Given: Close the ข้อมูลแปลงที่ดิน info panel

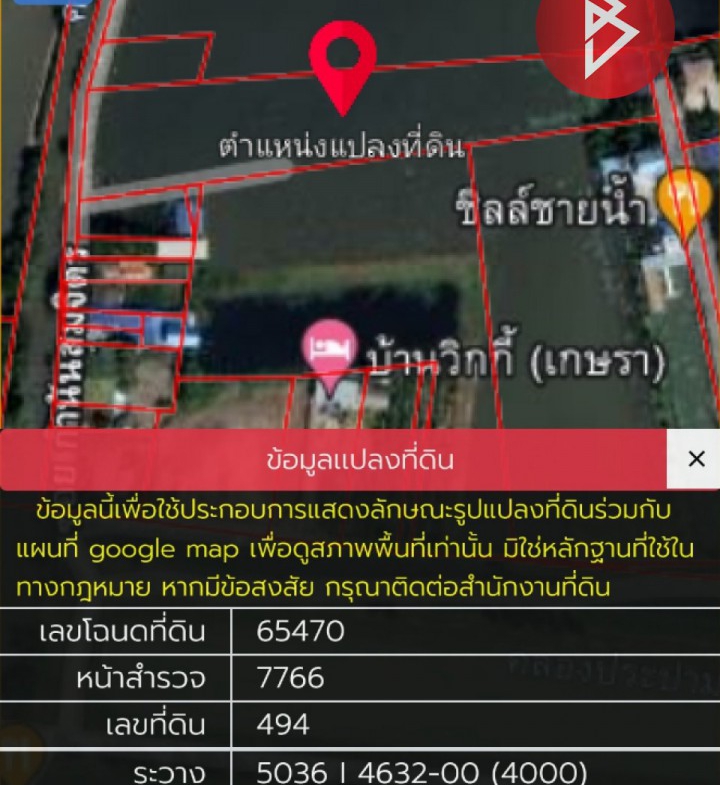Looking at the screenshot, I should pyautogui.click(x=696, y=459).
